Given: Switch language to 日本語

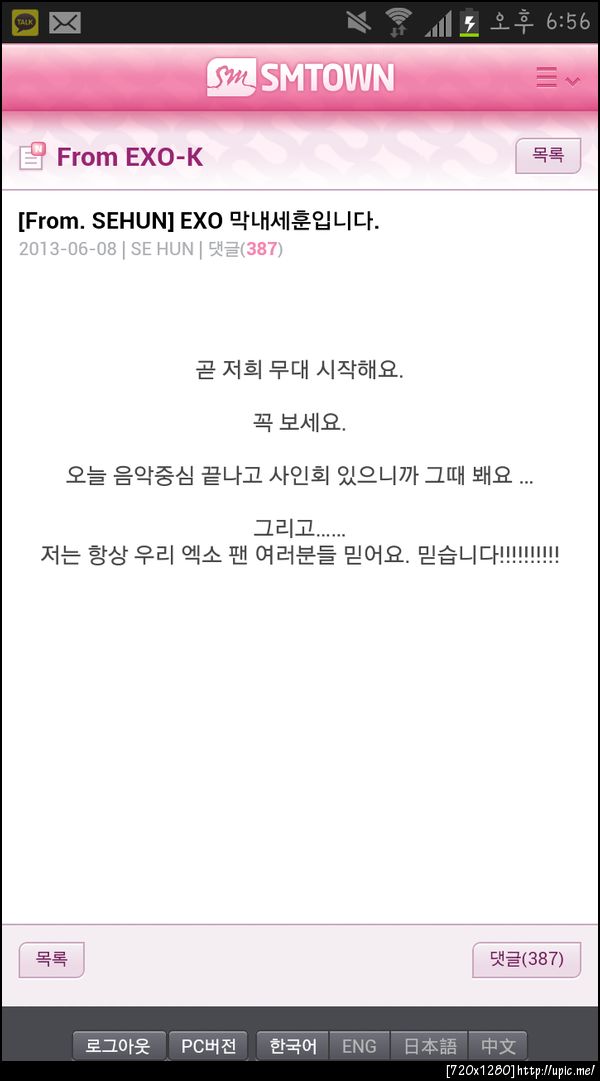Looking at the screenshot, I should tap(429, 1046).
